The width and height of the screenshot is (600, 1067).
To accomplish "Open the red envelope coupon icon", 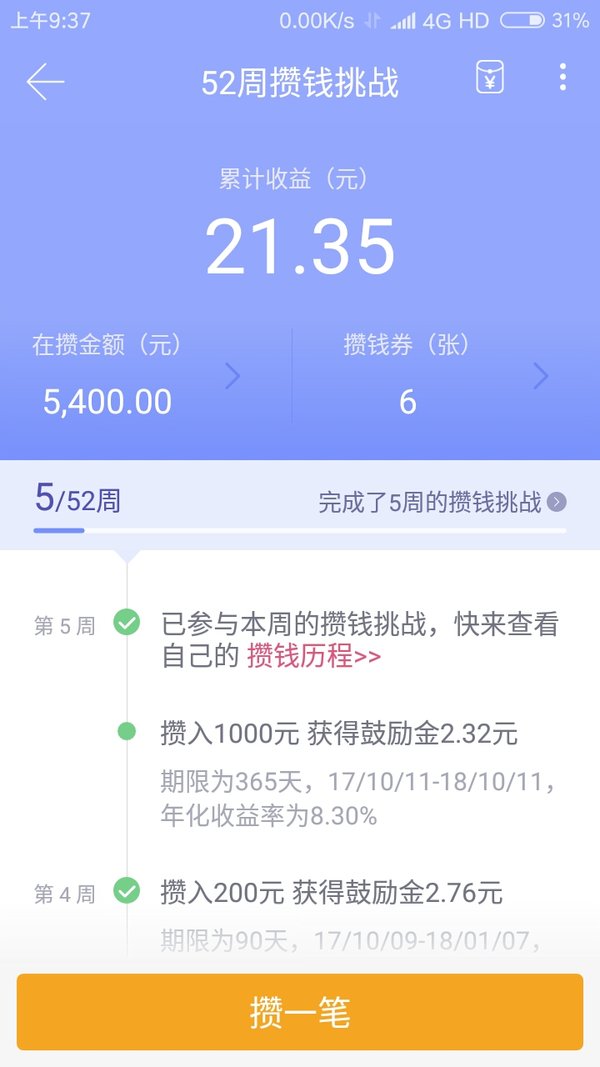I will [x=489, y=77].
